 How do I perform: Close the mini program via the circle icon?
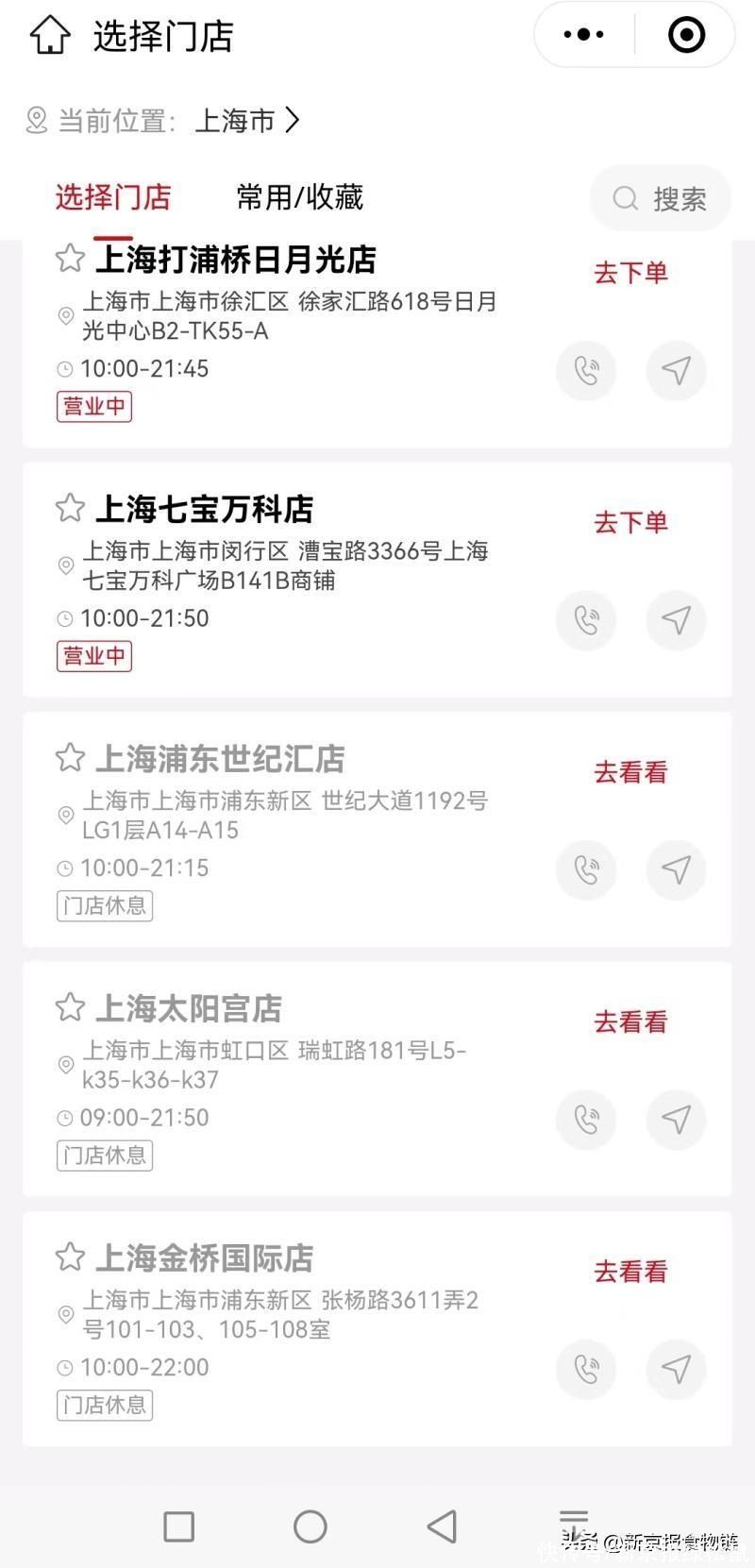pyautogui.click(x=686, y=35)
